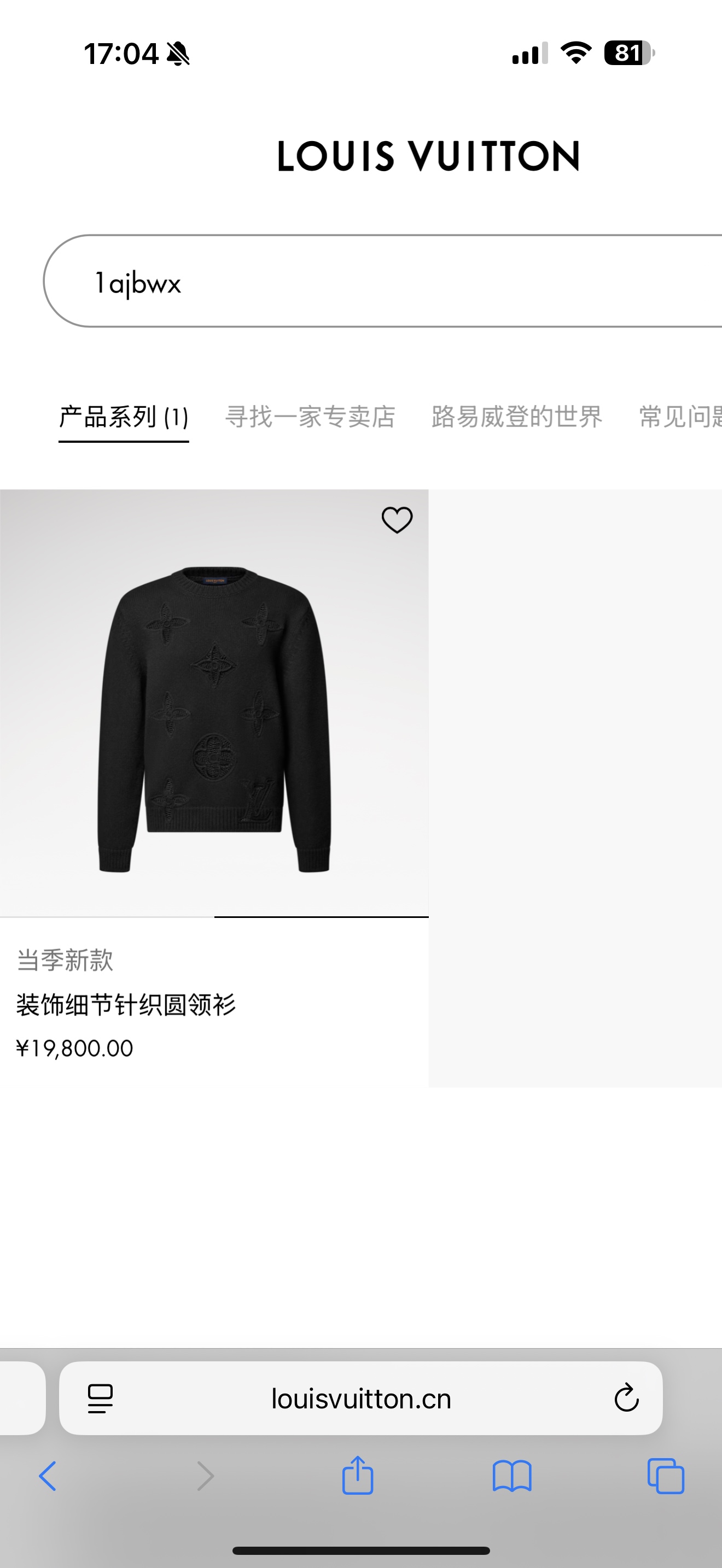
Task: Add the black knit sweater to wishlist
Action: click(397, 520)
